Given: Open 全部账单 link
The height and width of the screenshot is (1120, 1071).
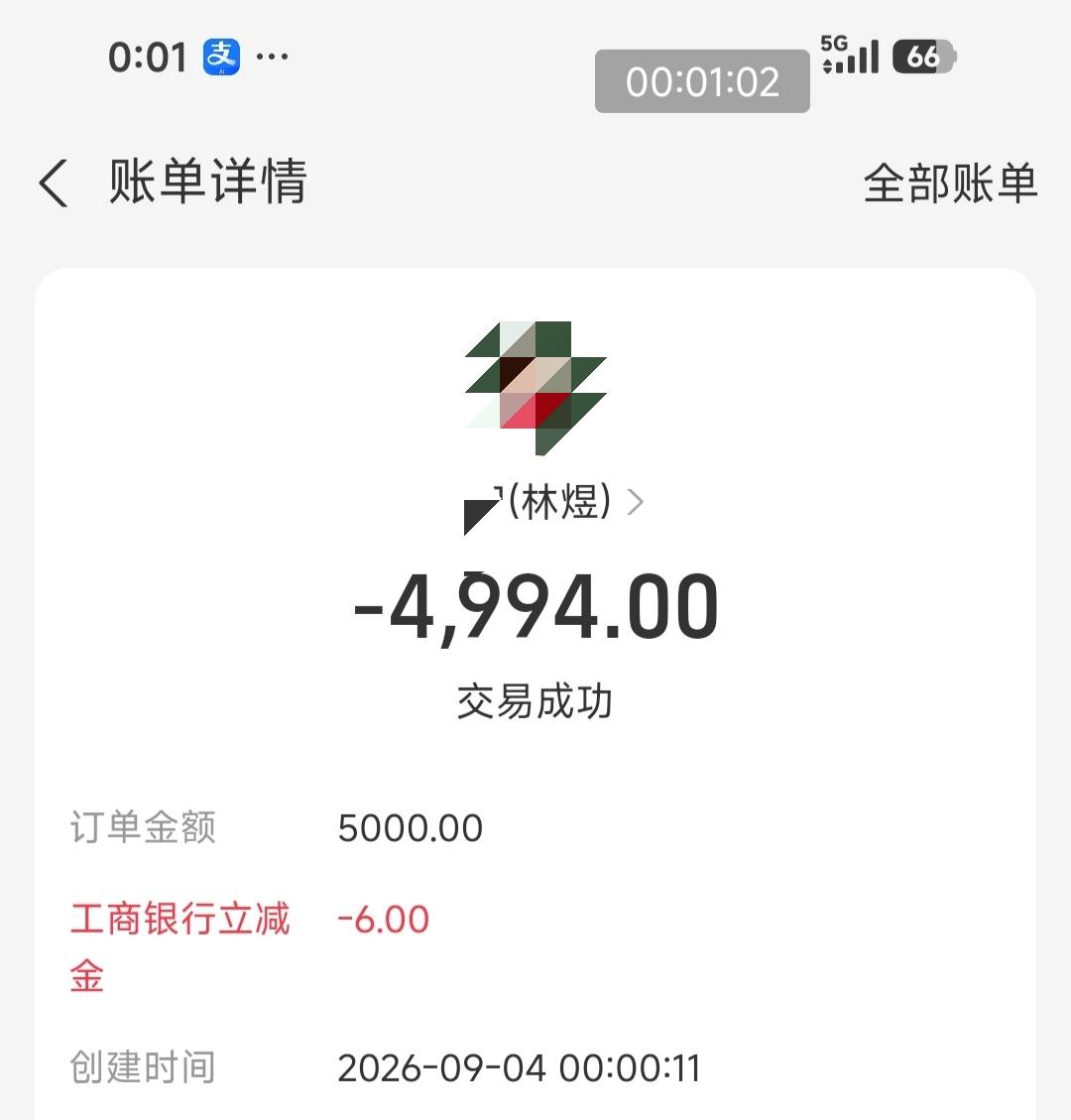Looking at the screenshot, I should (950, 183).
